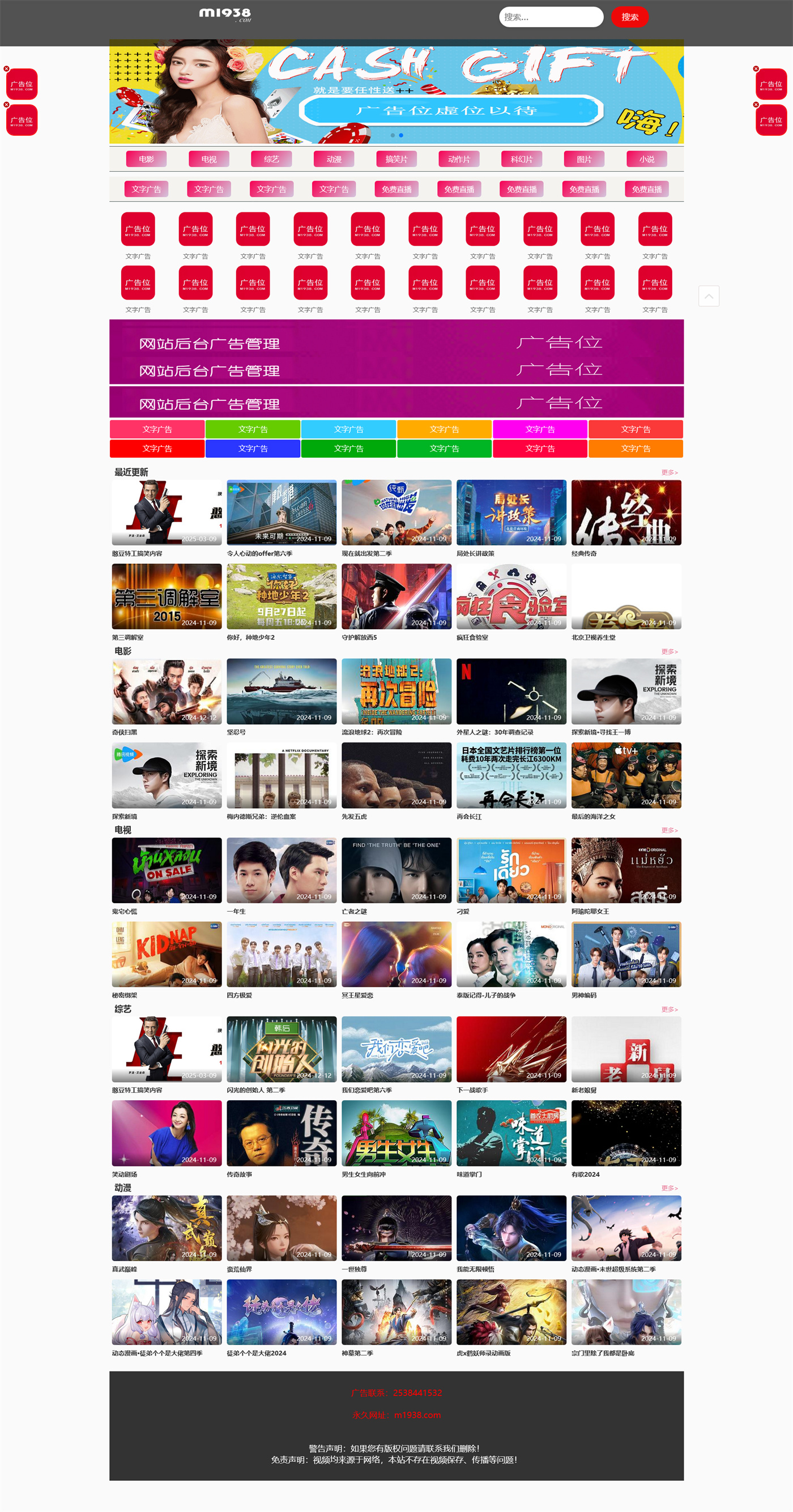
Task: Tap the search input field
Action: point(550,17)
